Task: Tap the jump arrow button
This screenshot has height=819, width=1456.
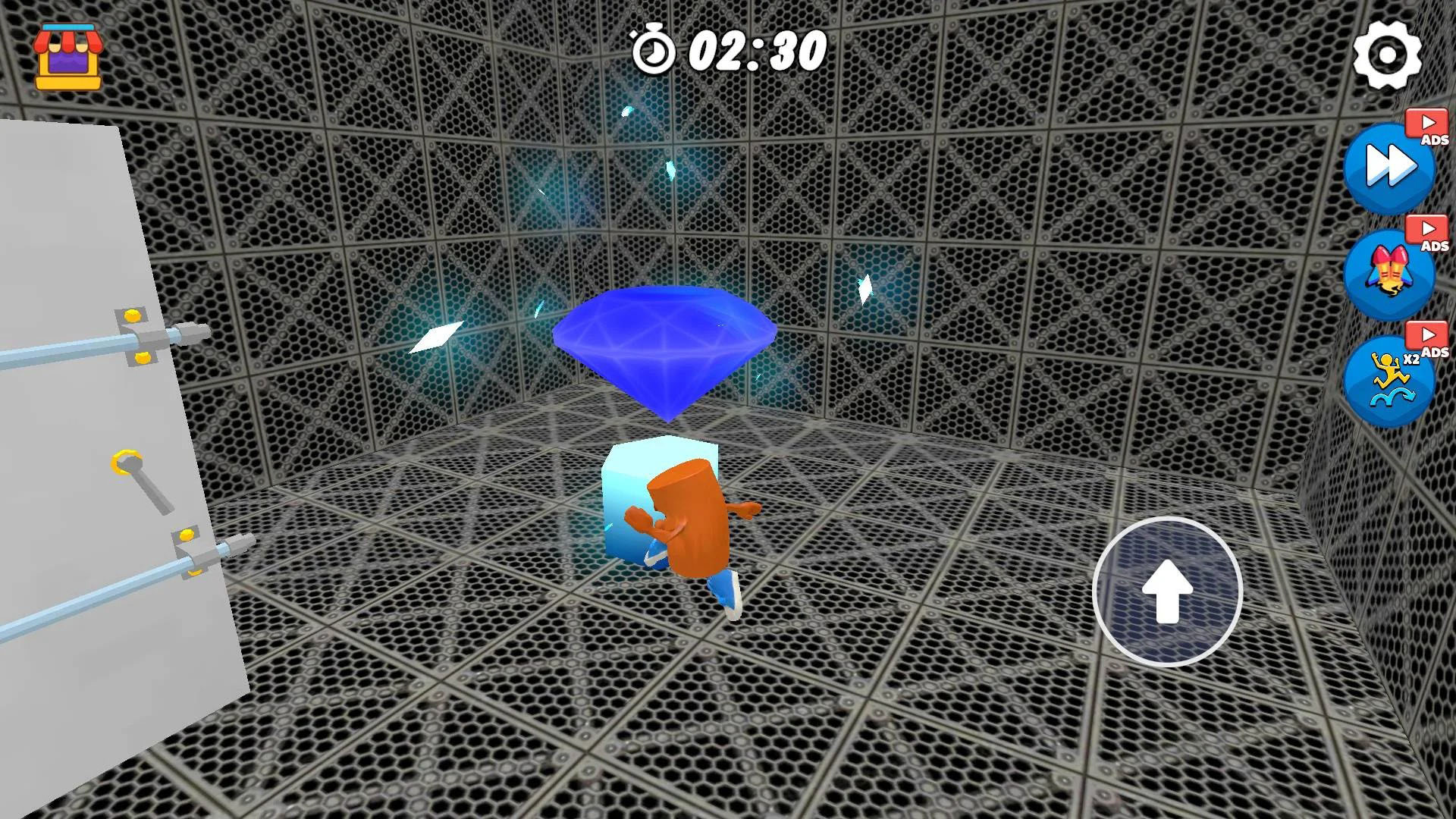Action: click(x=1166, y=591)
